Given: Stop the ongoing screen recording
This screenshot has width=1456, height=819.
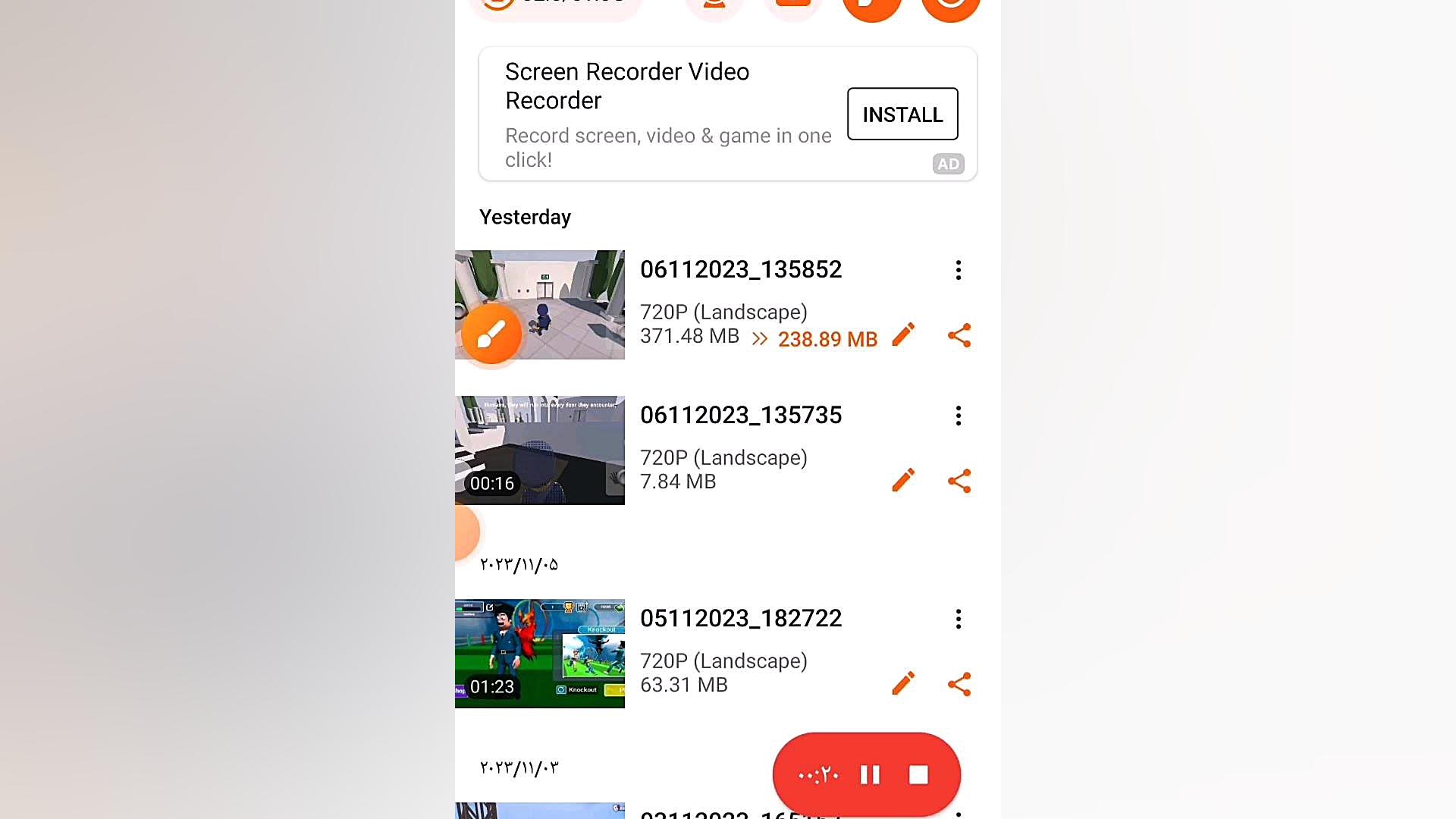Looking at the screenshot, I should (x=918, y=775).
